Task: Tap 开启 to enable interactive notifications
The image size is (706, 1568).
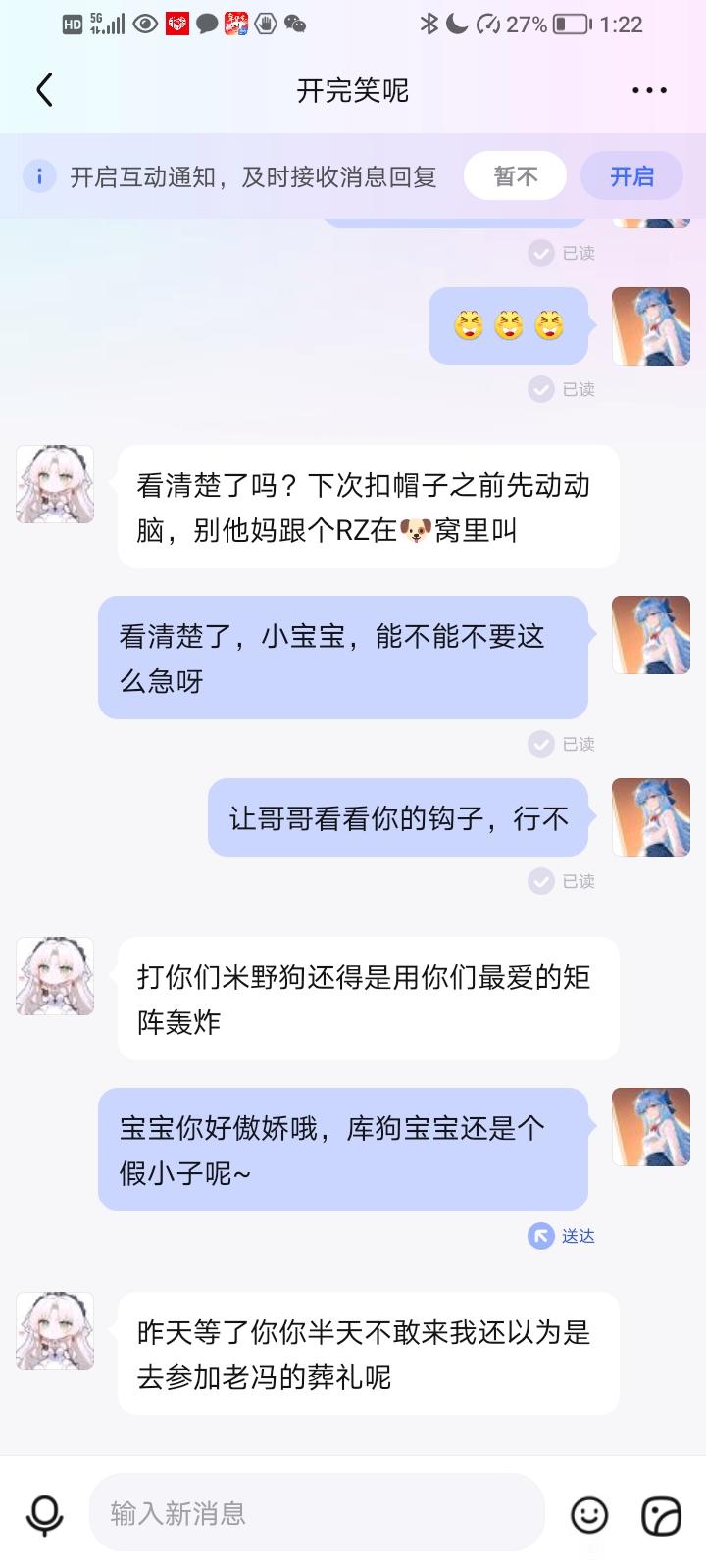Action: pos(631,176)
